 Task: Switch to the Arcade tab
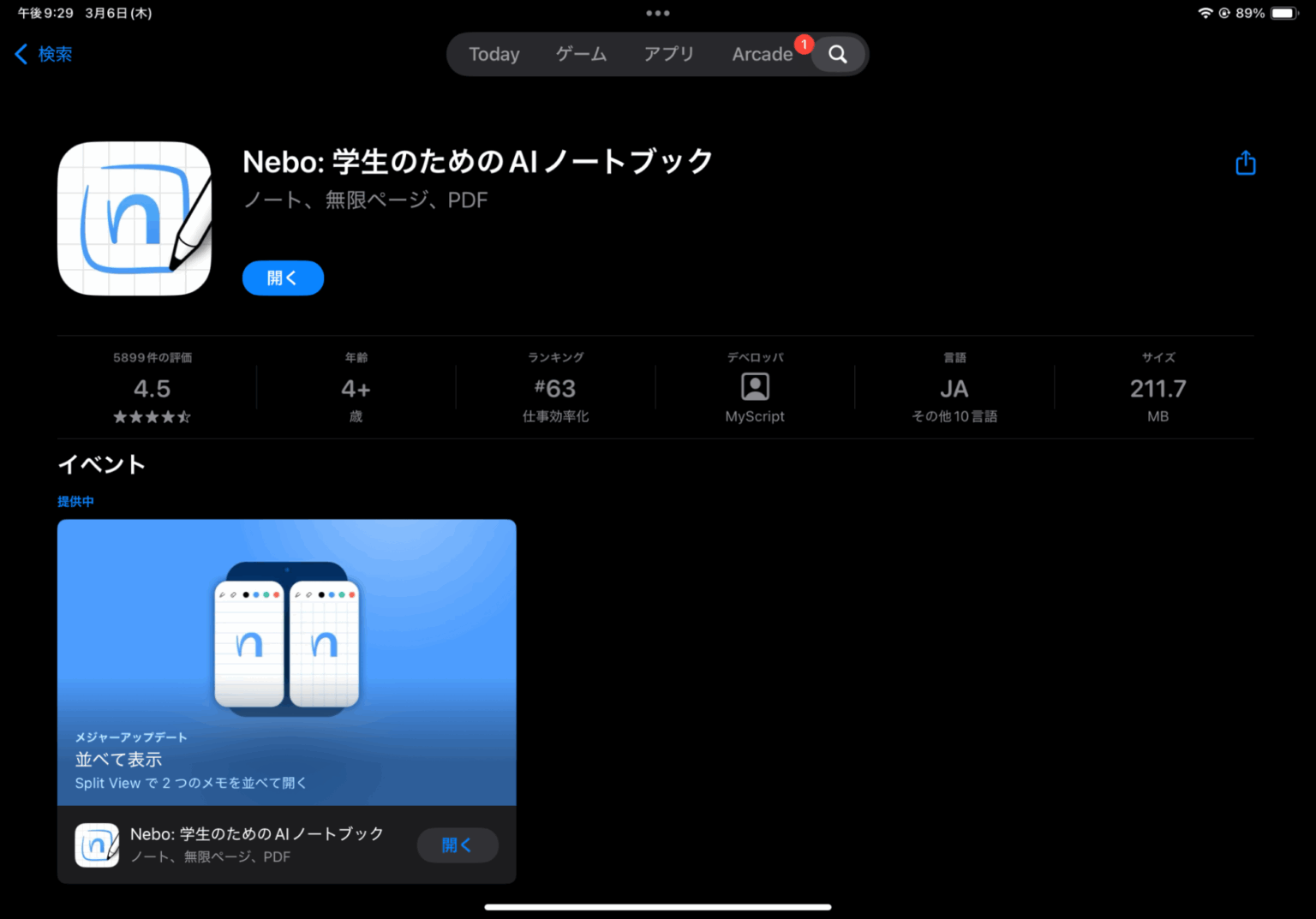pos(762,54)
